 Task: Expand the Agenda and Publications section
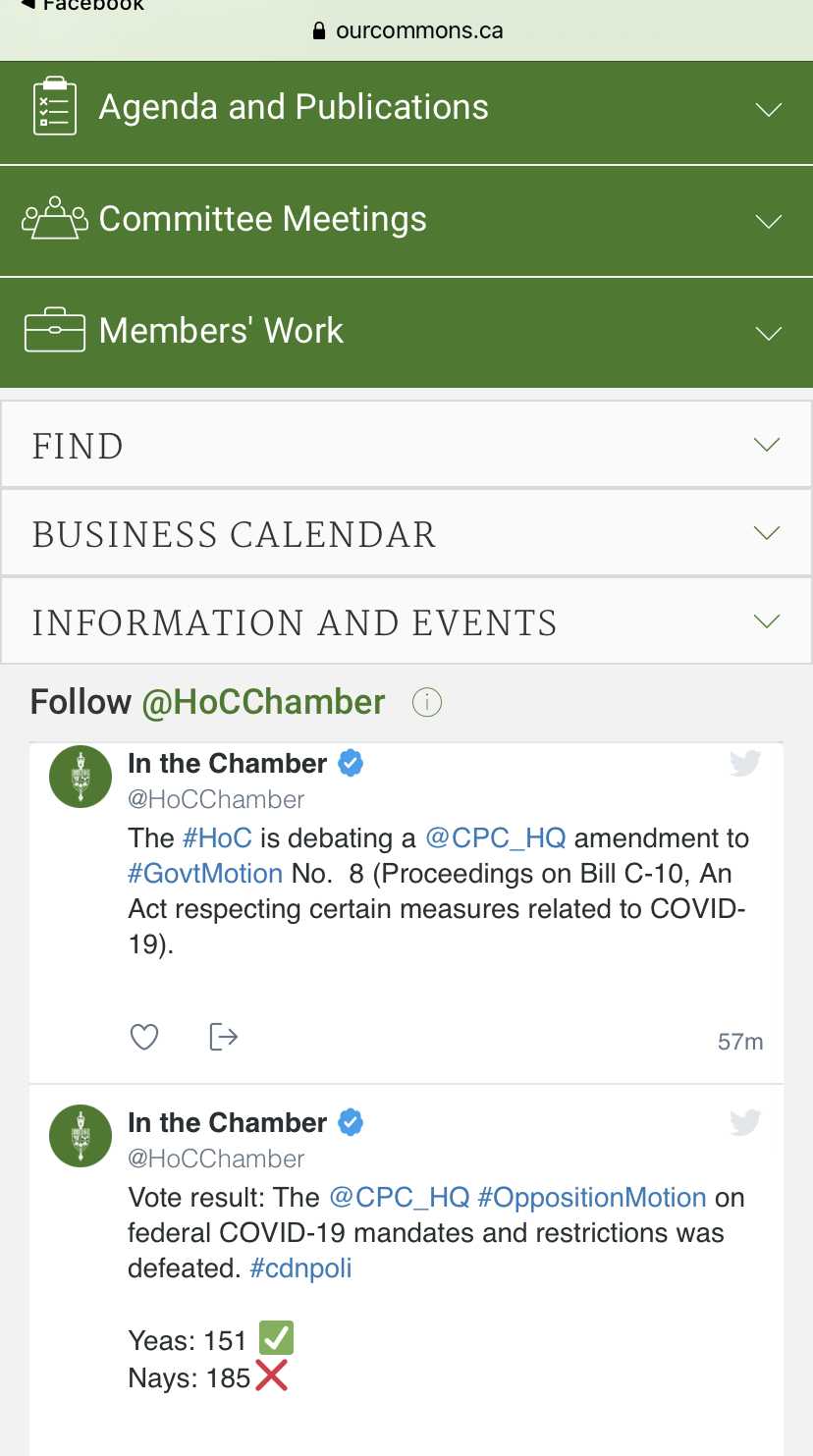click(x=406, y=108)
